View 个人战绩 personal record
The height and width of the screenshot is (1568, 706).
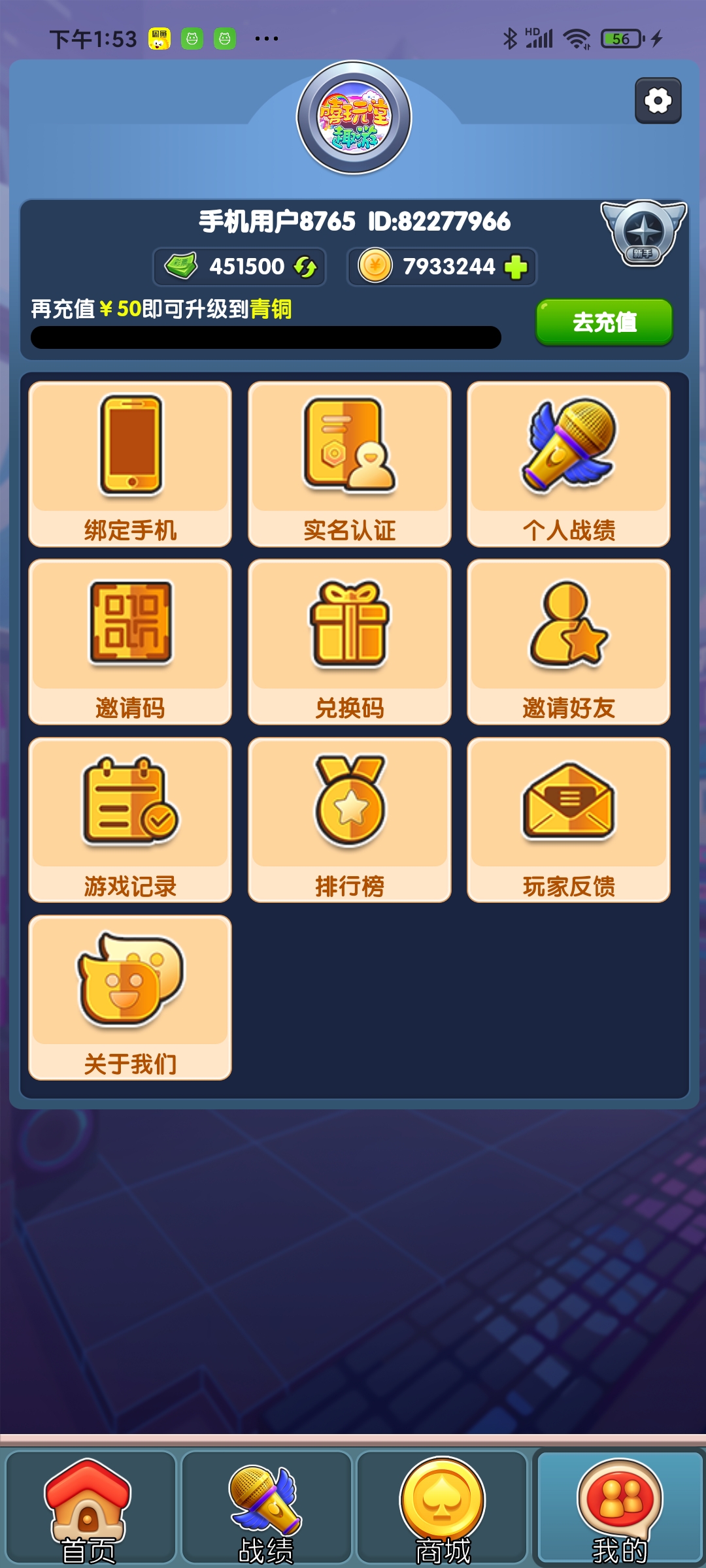(569, 464)
